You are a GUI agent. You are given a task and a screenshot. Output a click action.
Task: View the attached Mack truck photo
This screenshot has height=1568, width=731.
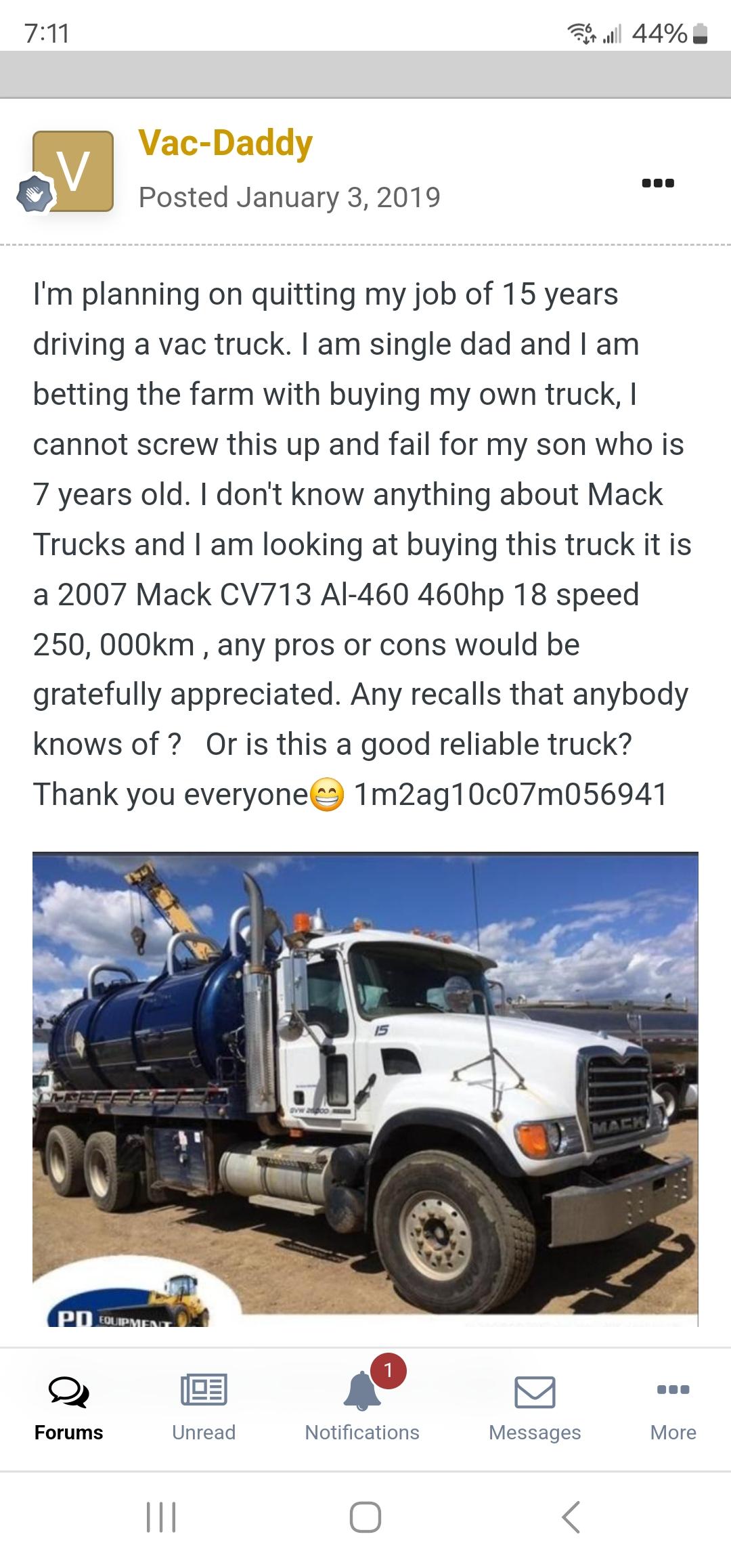365,1089
